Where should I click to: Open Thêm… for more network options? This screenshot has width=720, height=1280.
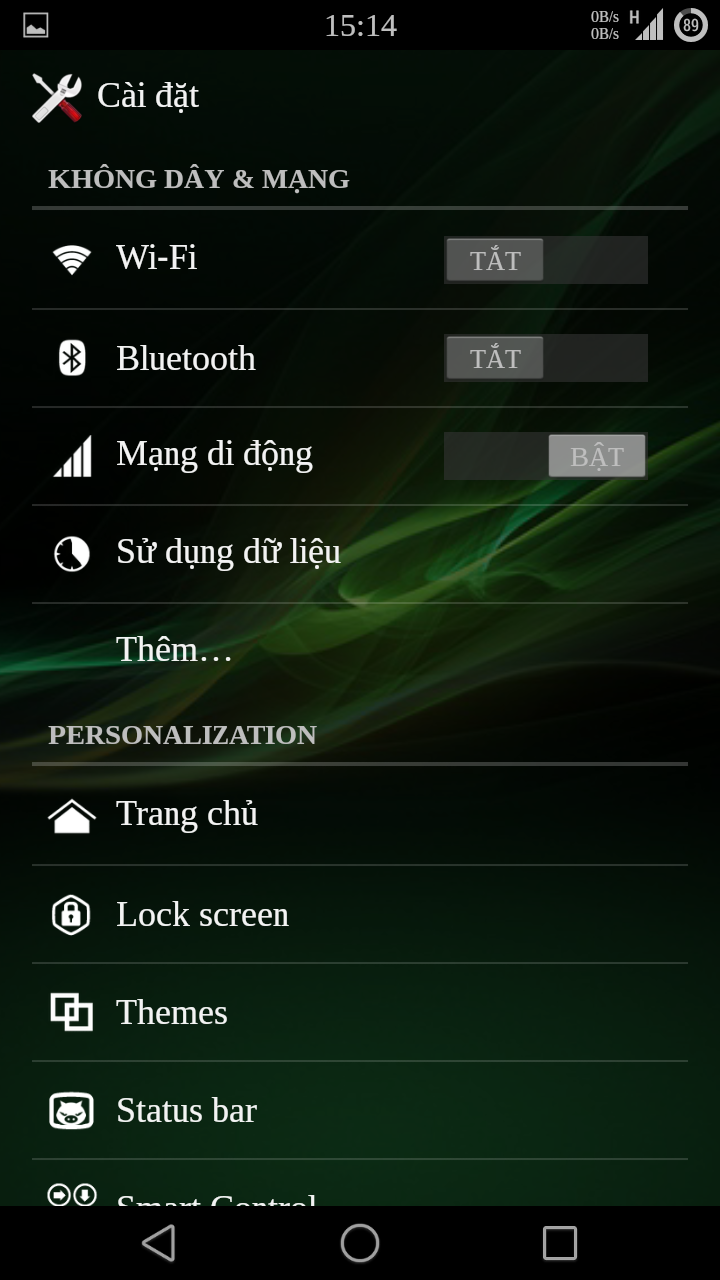click(x=360, y=651)
